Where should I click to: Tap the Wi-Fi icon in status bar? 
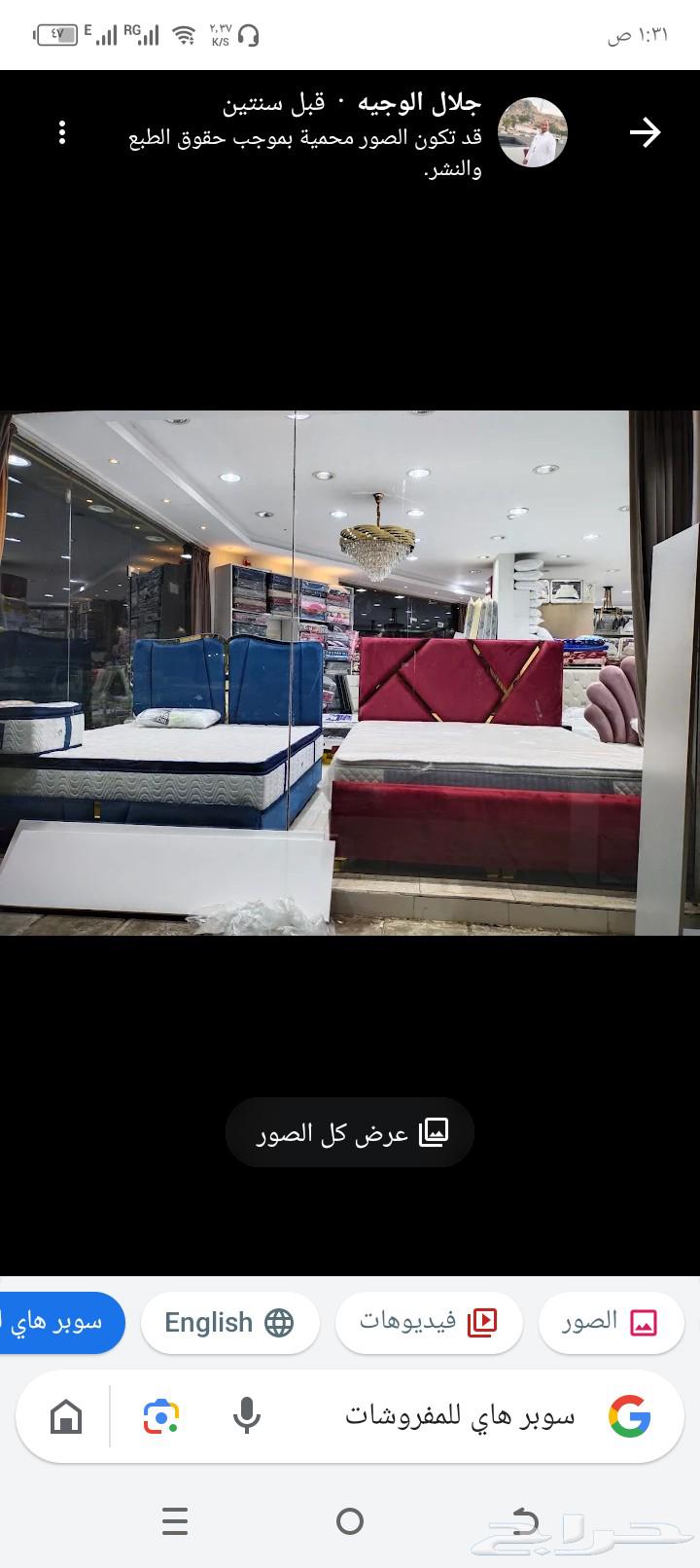(186, 33)
